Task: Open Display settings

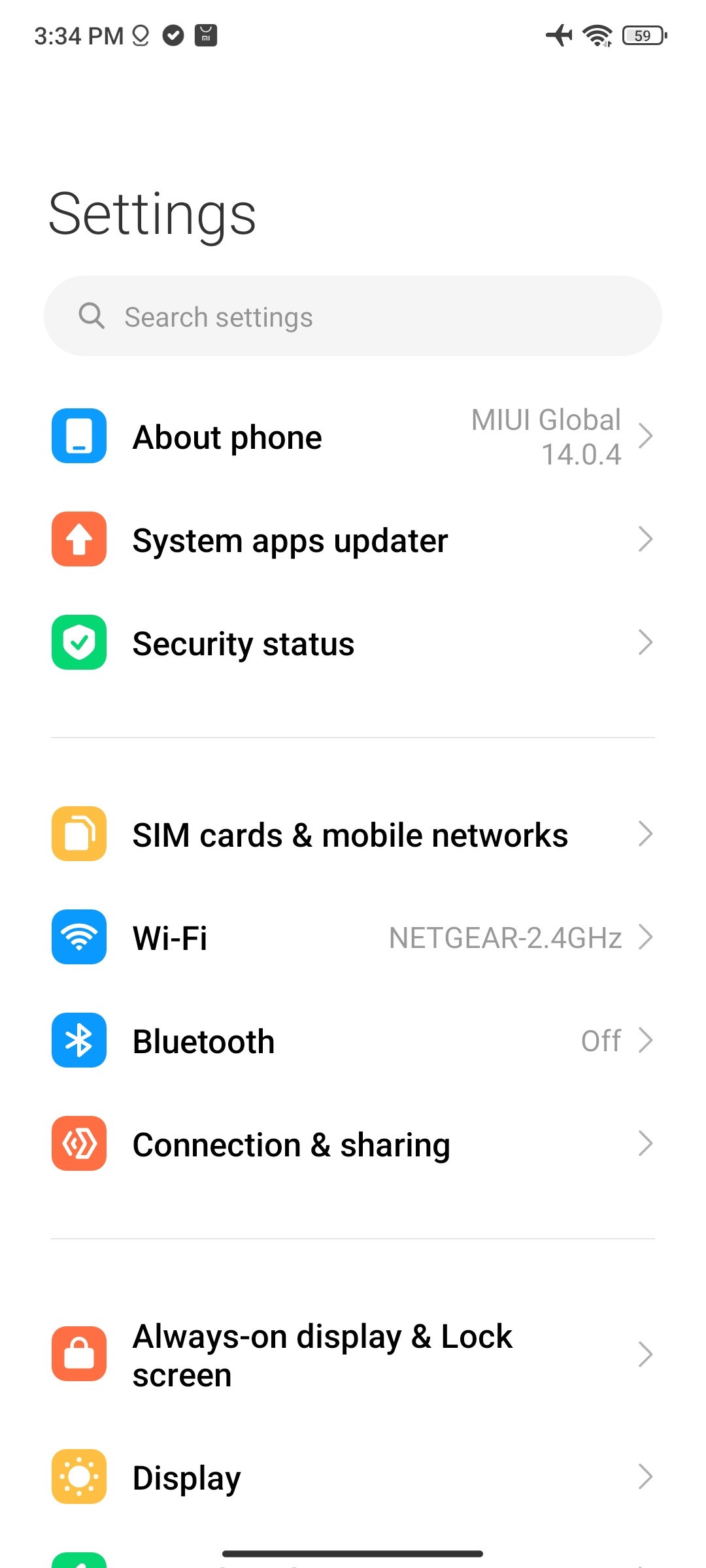Action: coord(353,1477)
